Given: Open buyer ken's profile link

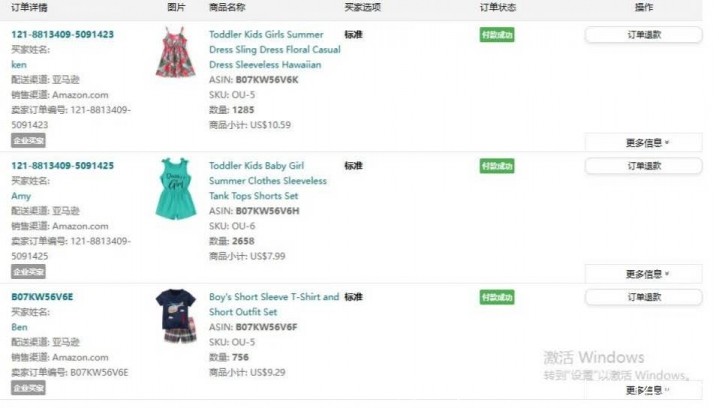Looking at the screenshot, I should [x=18, y=64].
